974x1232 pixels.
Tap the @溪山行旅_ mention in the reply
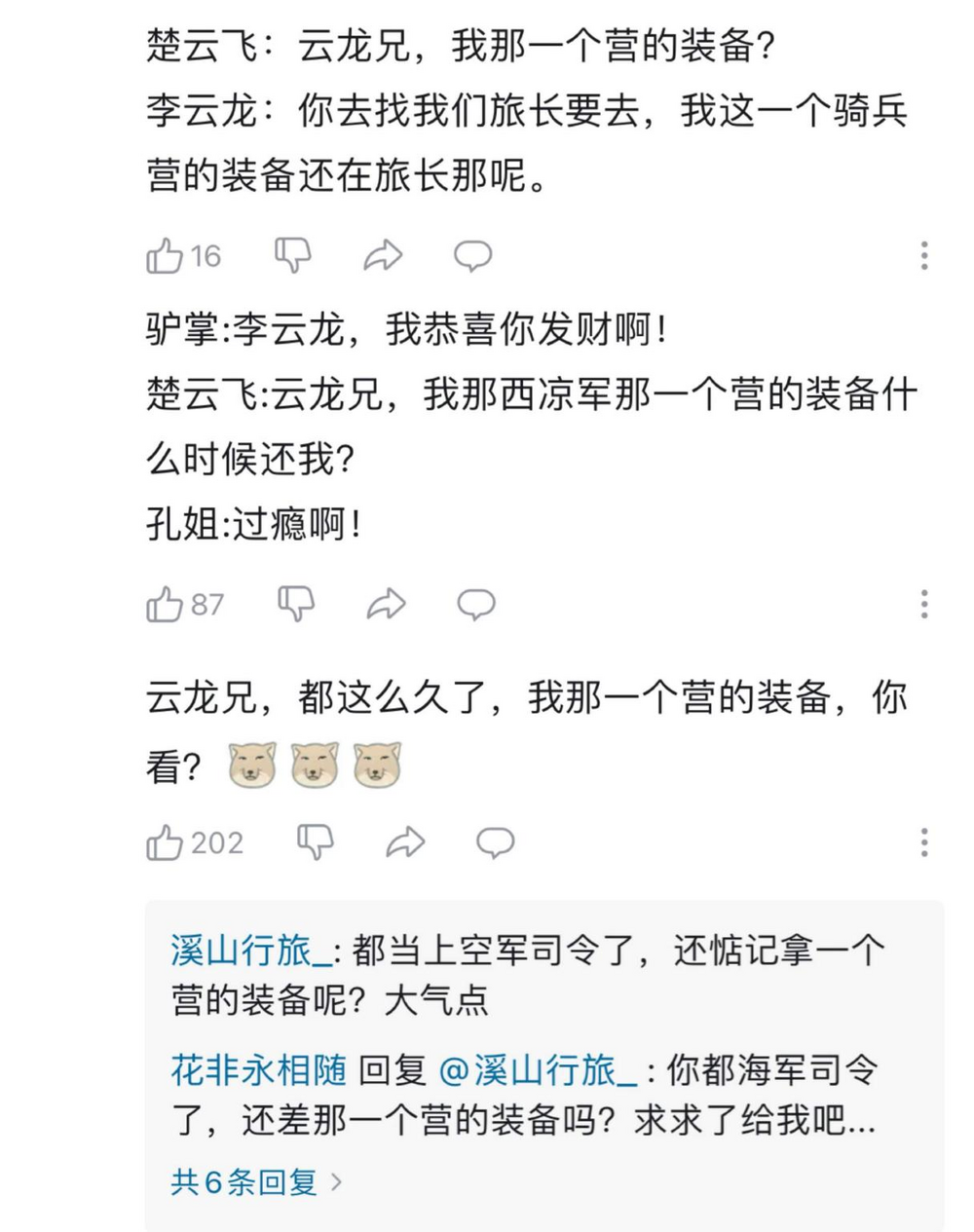pyautogui.click(x=538, y=1070)
